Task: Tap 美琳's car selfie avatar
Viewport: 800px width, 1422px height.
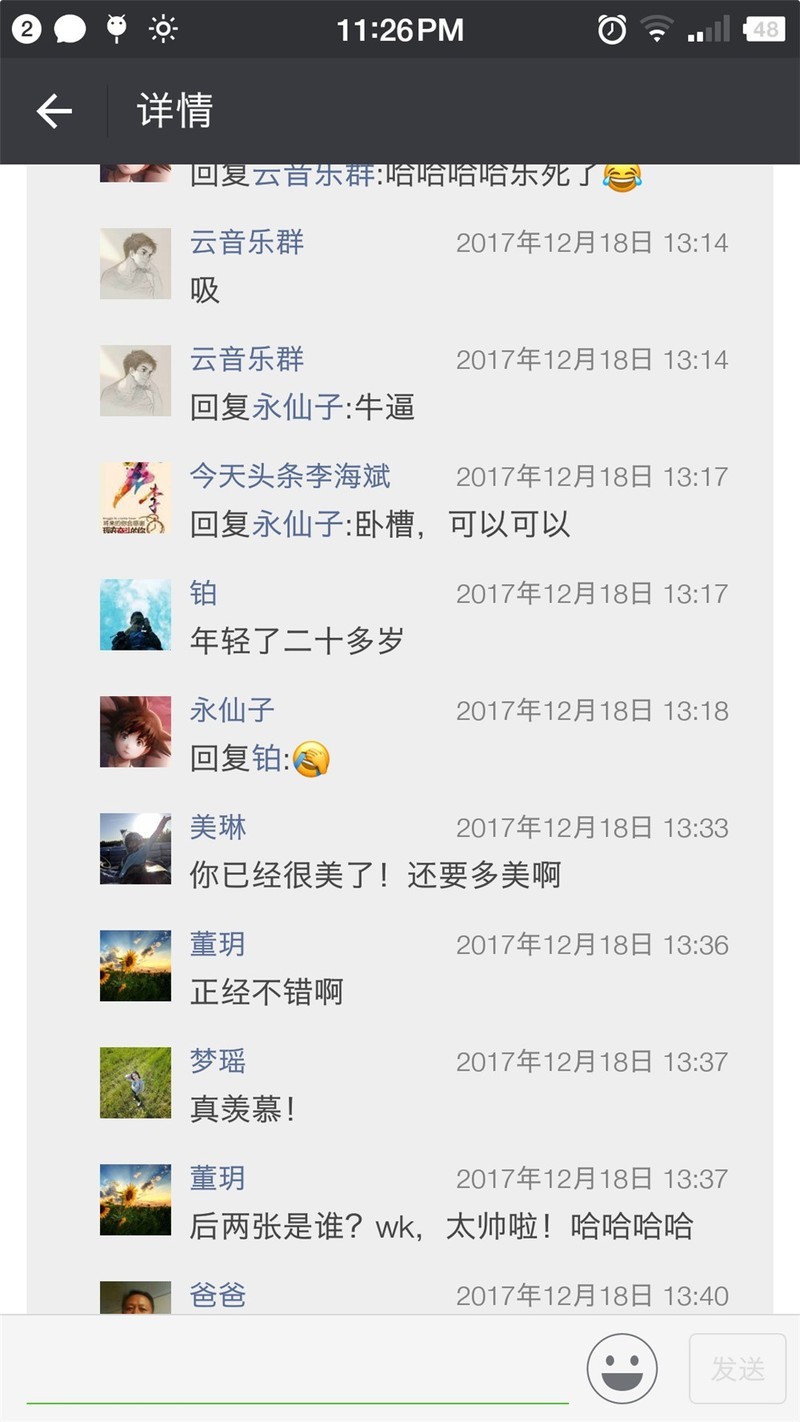Action: click(x=135, y=849)
